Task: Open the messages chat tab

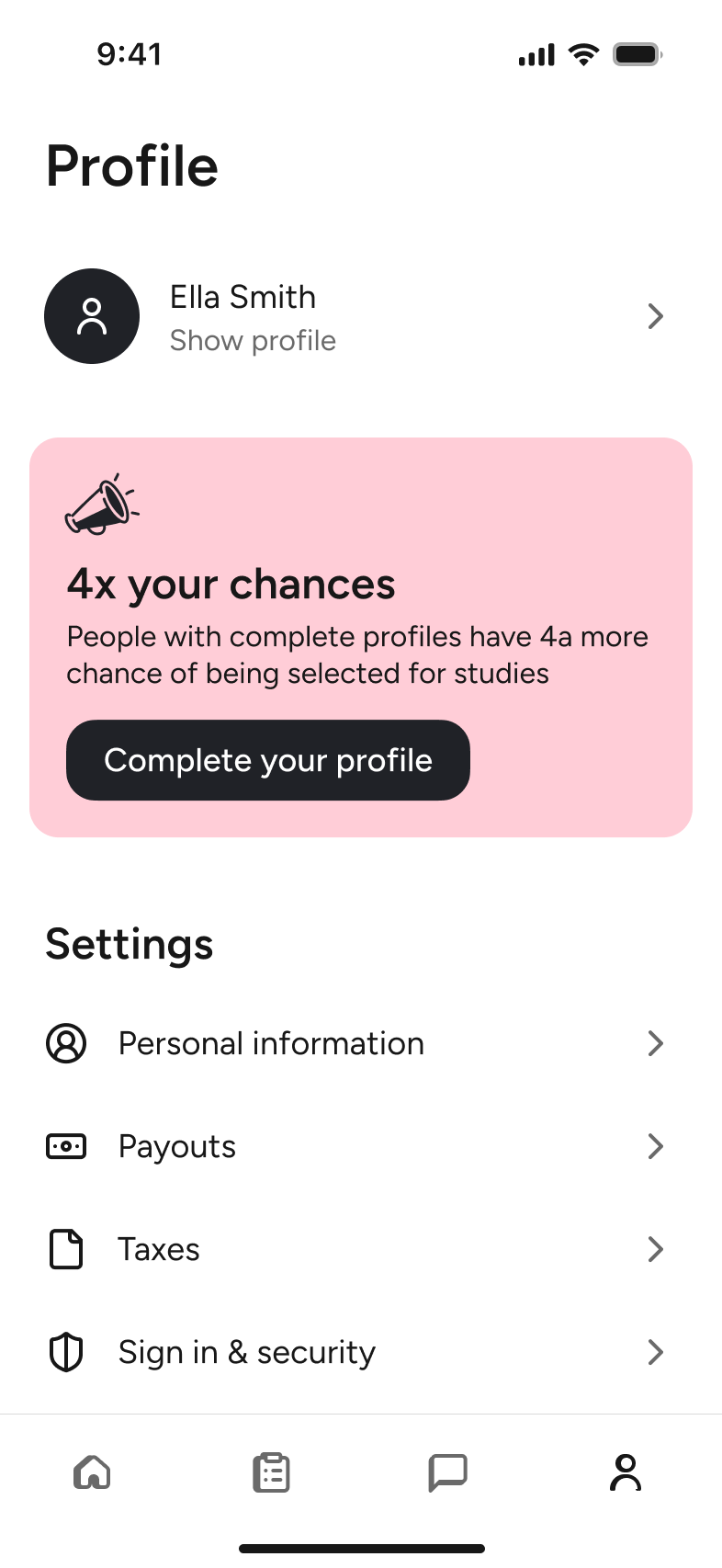Action: (448, 1472)
